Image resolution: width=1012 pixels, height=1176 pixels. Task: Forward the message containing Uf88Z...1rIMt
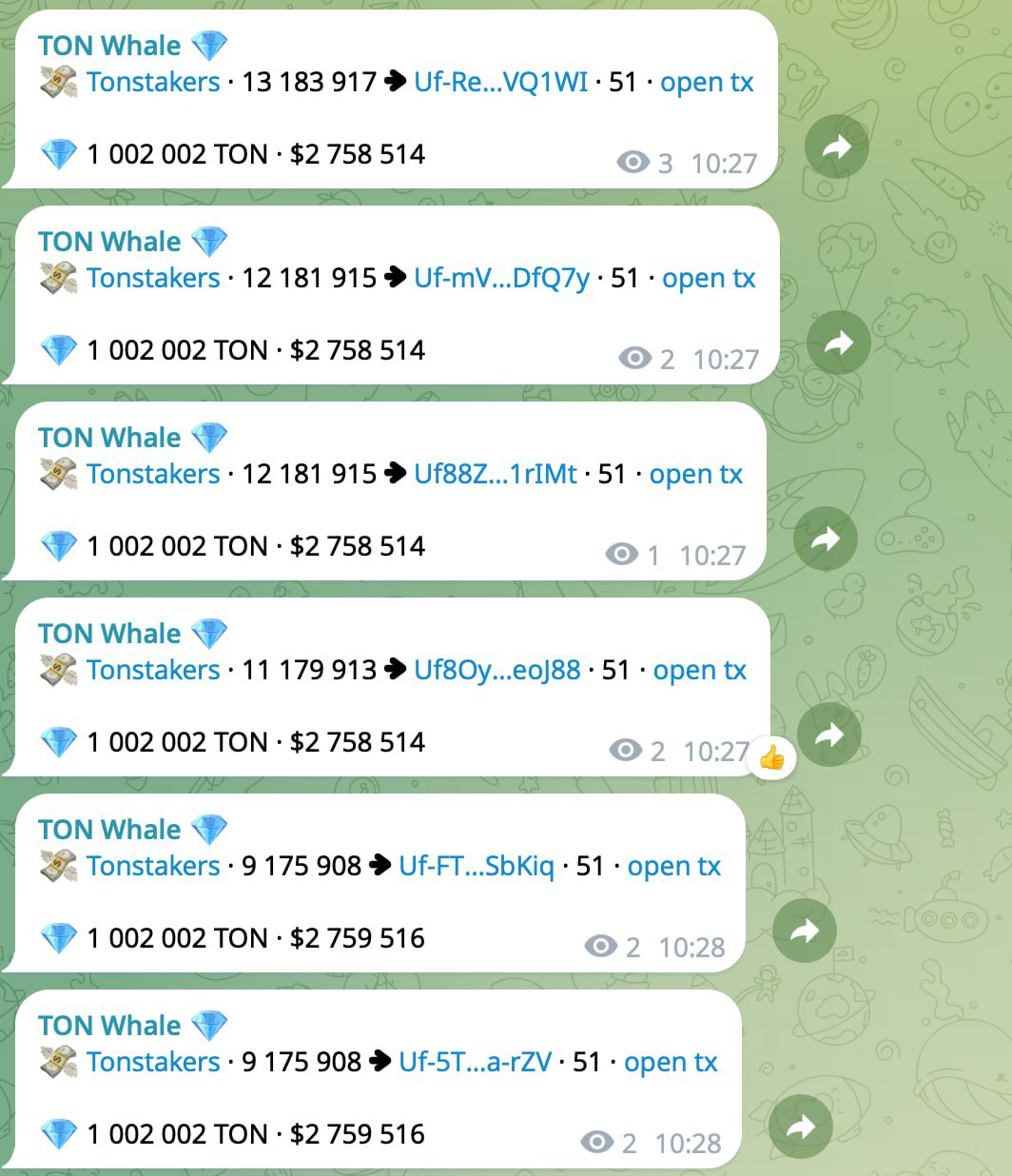click(826, 539)
